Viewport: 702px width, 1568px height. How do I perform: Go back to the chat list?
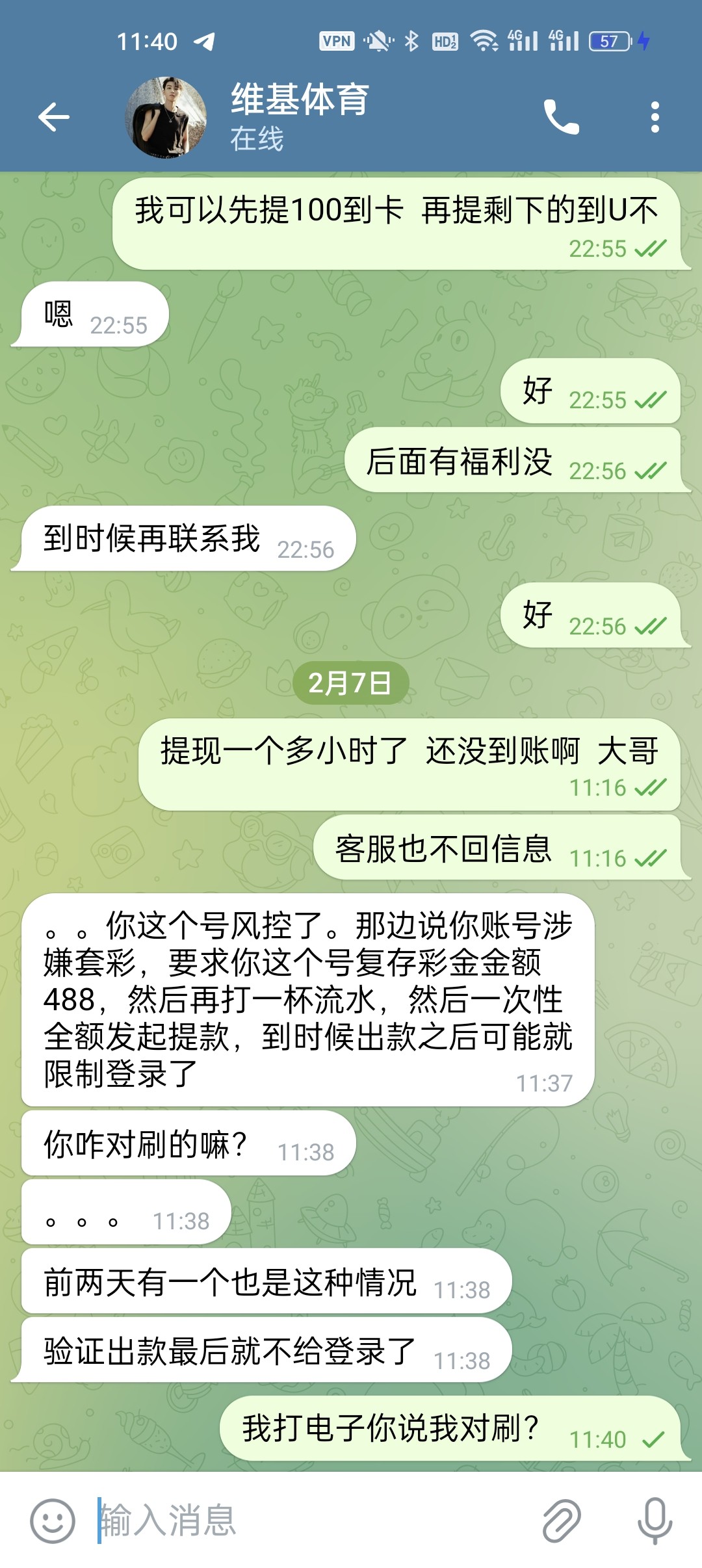coord(53,118)
